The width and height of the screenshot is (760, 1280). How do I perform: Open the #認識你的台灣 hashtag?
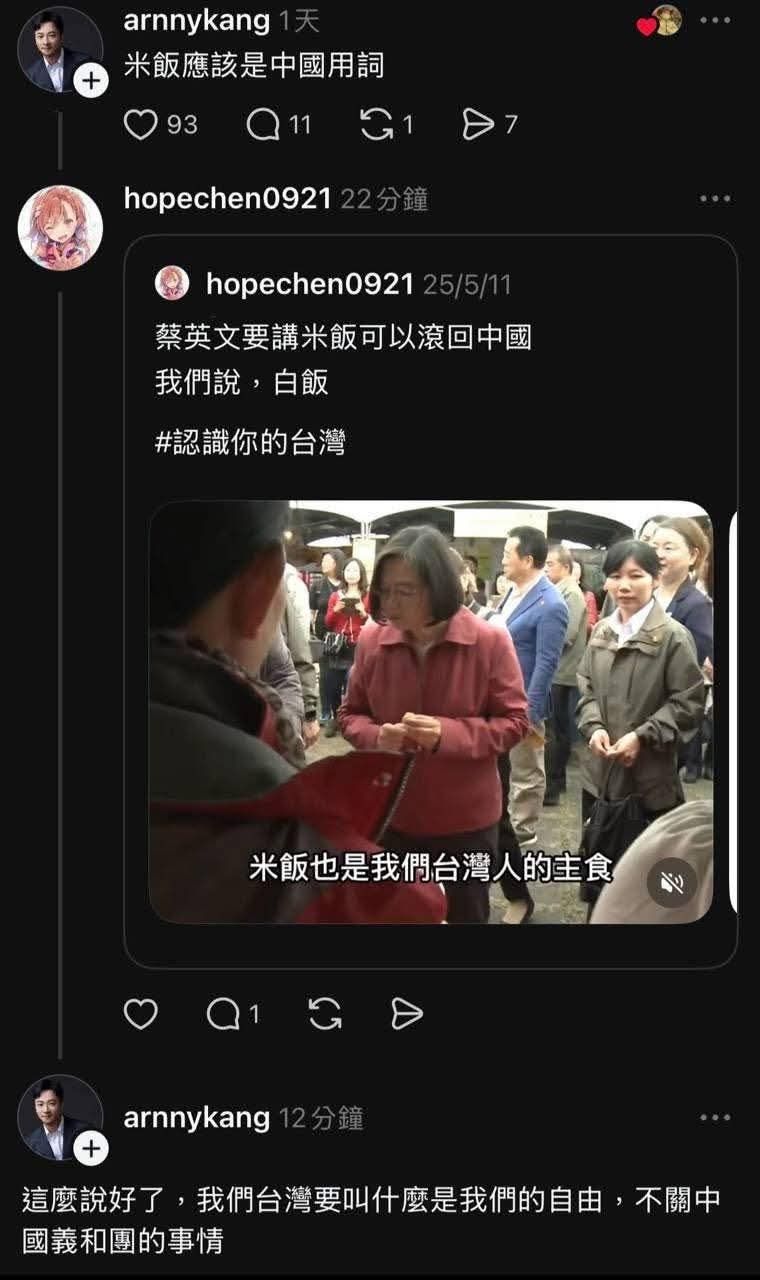click(x=250, y=442)
